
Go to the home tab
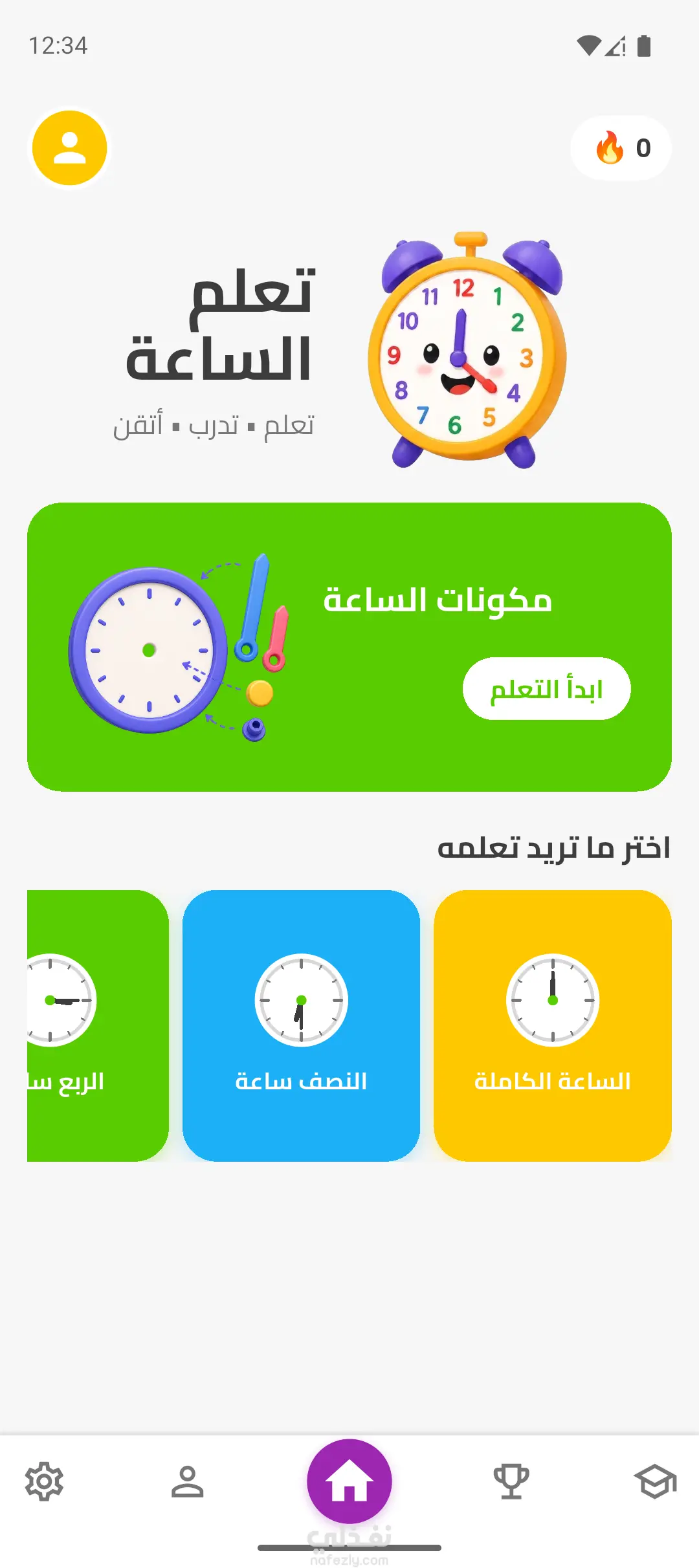[349, 1481]
